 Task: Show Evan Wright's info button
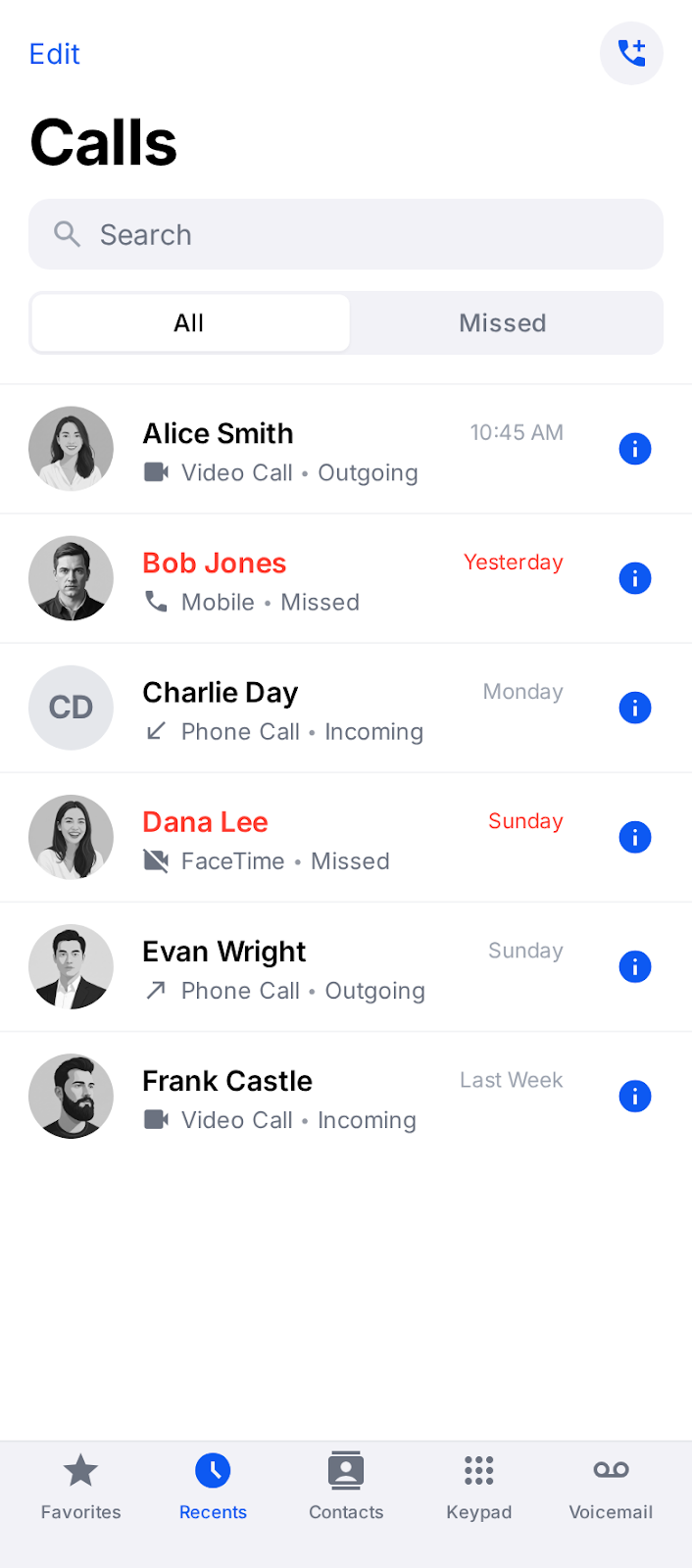click(635, 966)
